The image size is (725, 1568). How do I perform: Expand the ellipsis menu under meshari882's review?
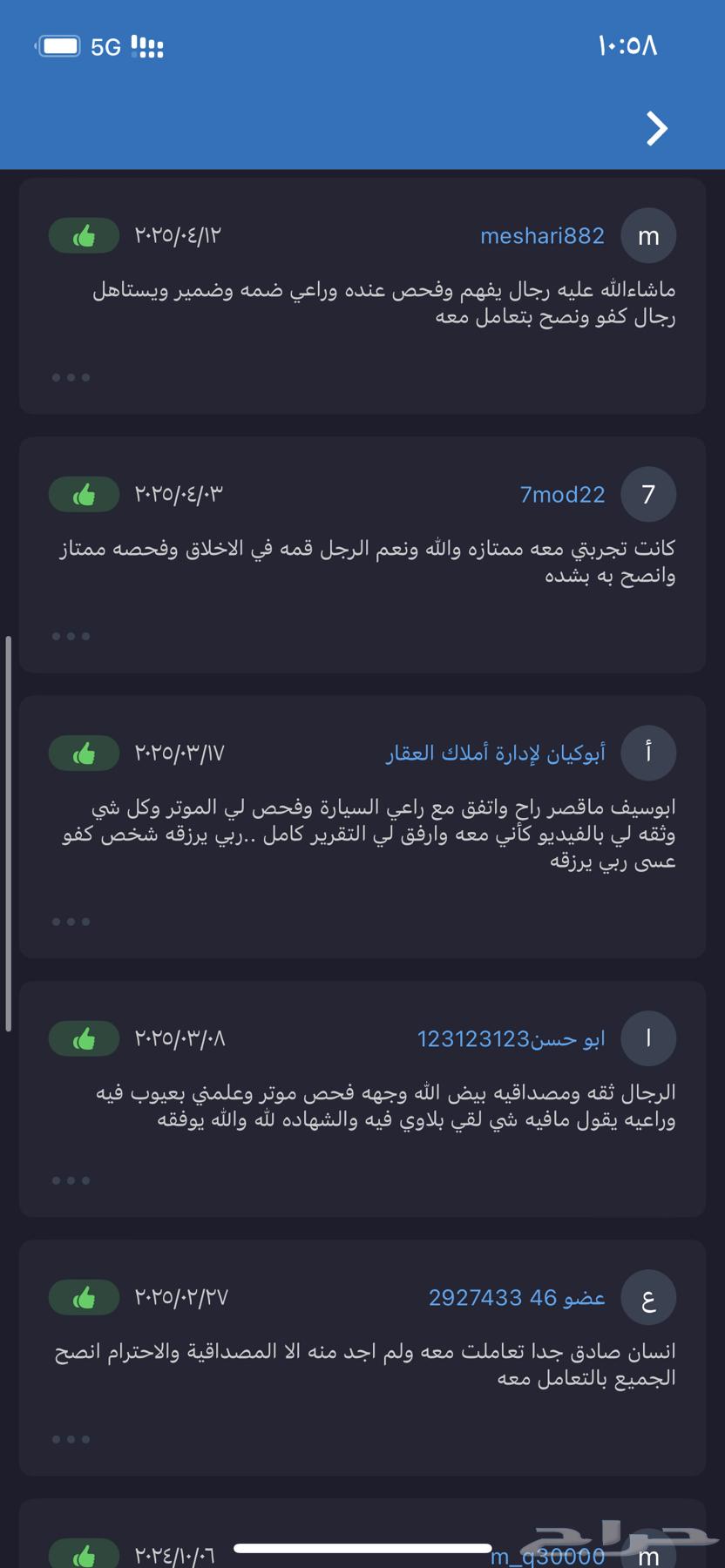(71, 375)
